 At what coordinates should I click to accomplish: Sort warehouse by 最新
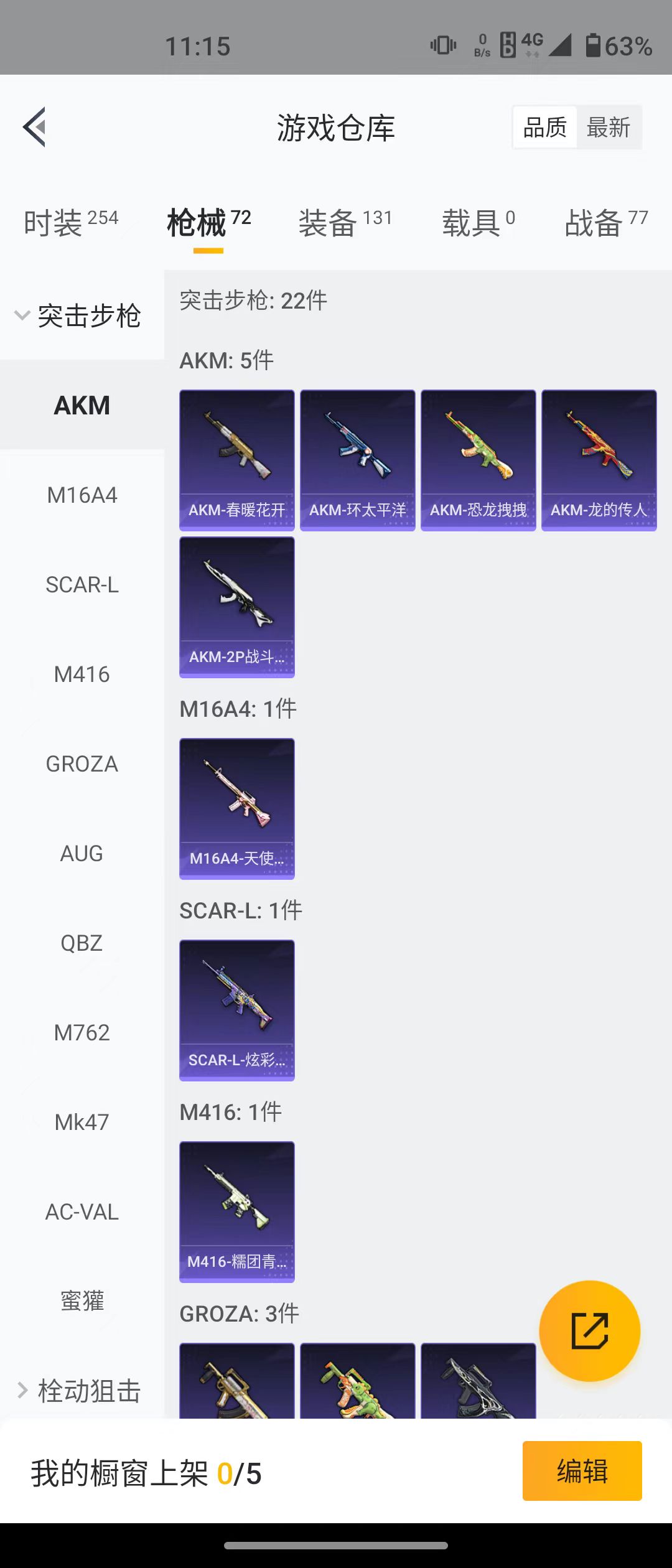click(609, 128)
